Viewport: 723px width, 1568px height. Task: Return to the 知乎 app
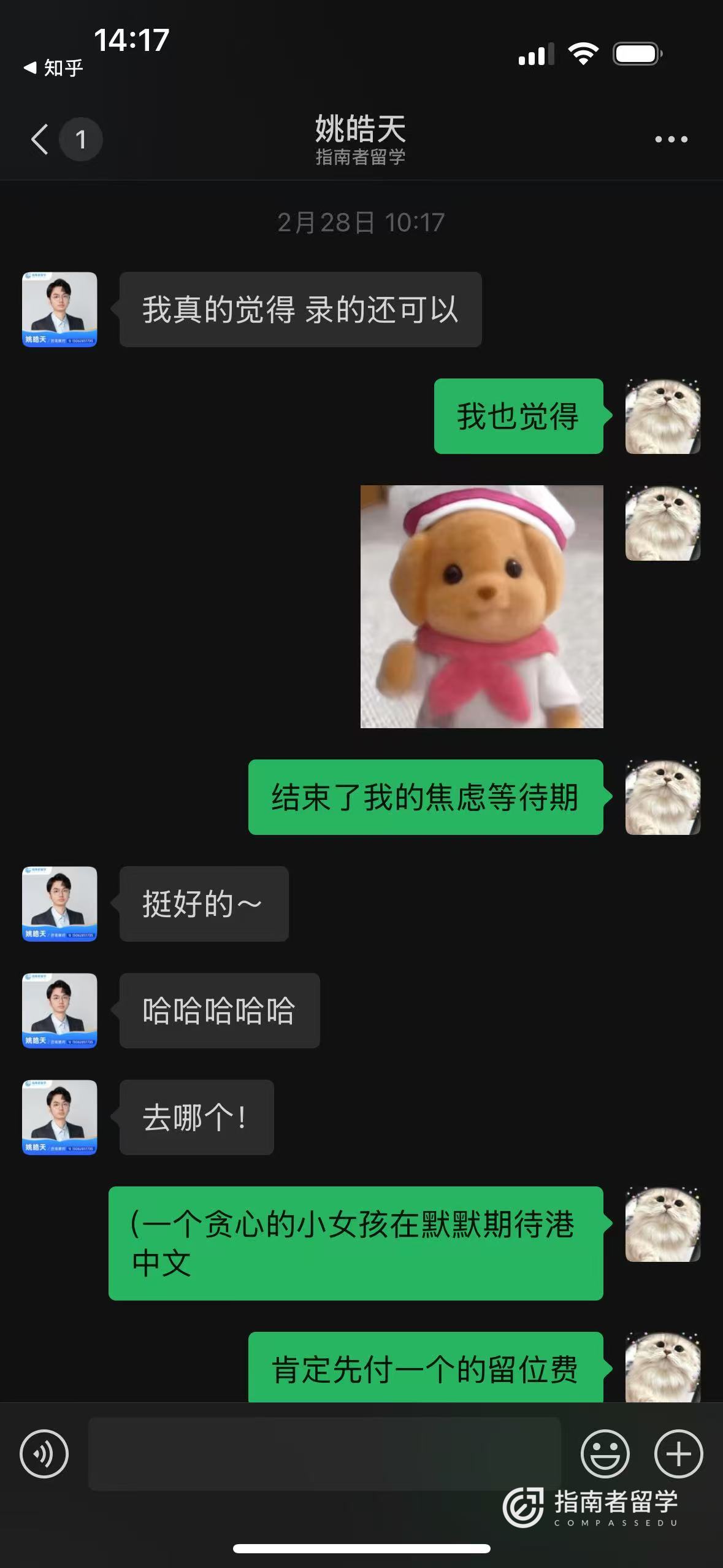point(54,67)
